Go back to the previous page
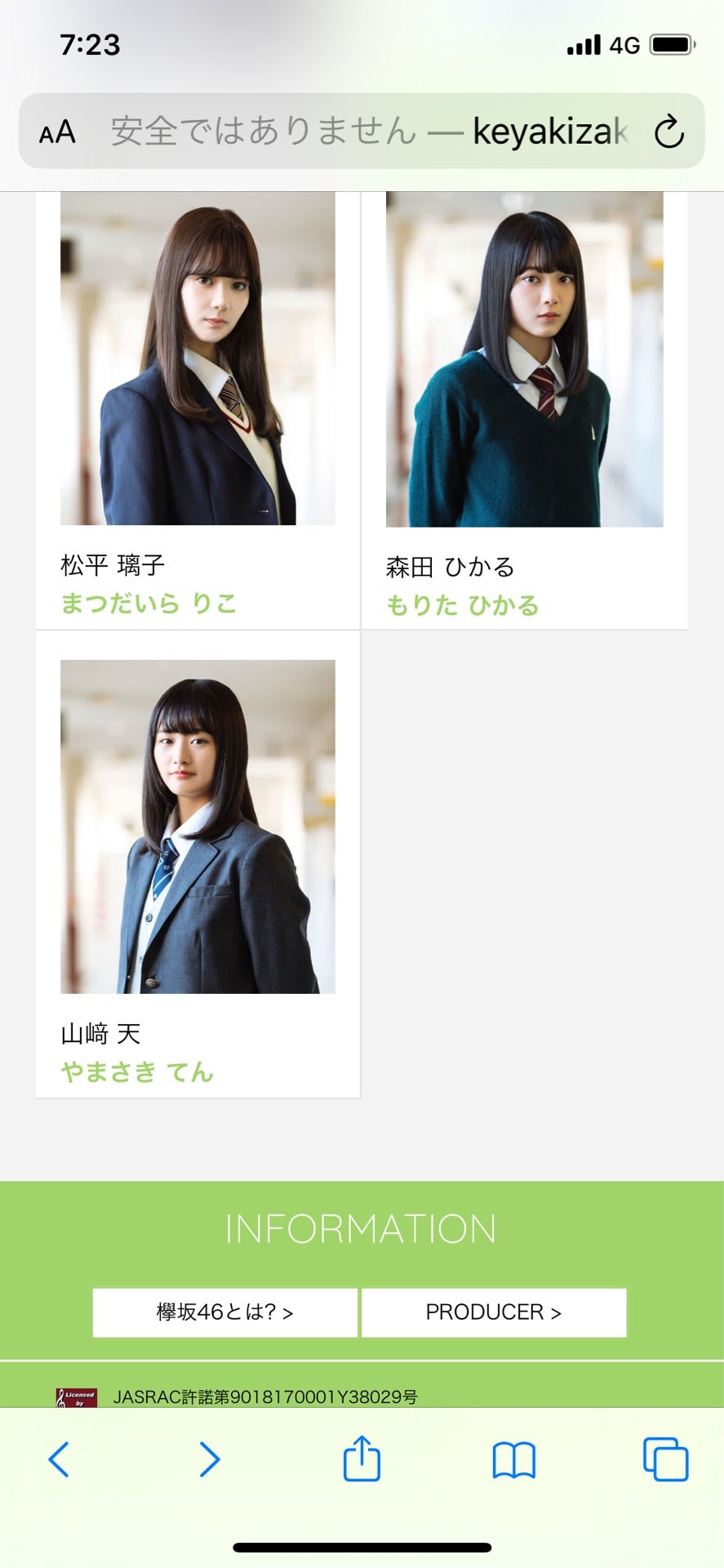Screen dimensions: 724x1568 point(59,1459)
